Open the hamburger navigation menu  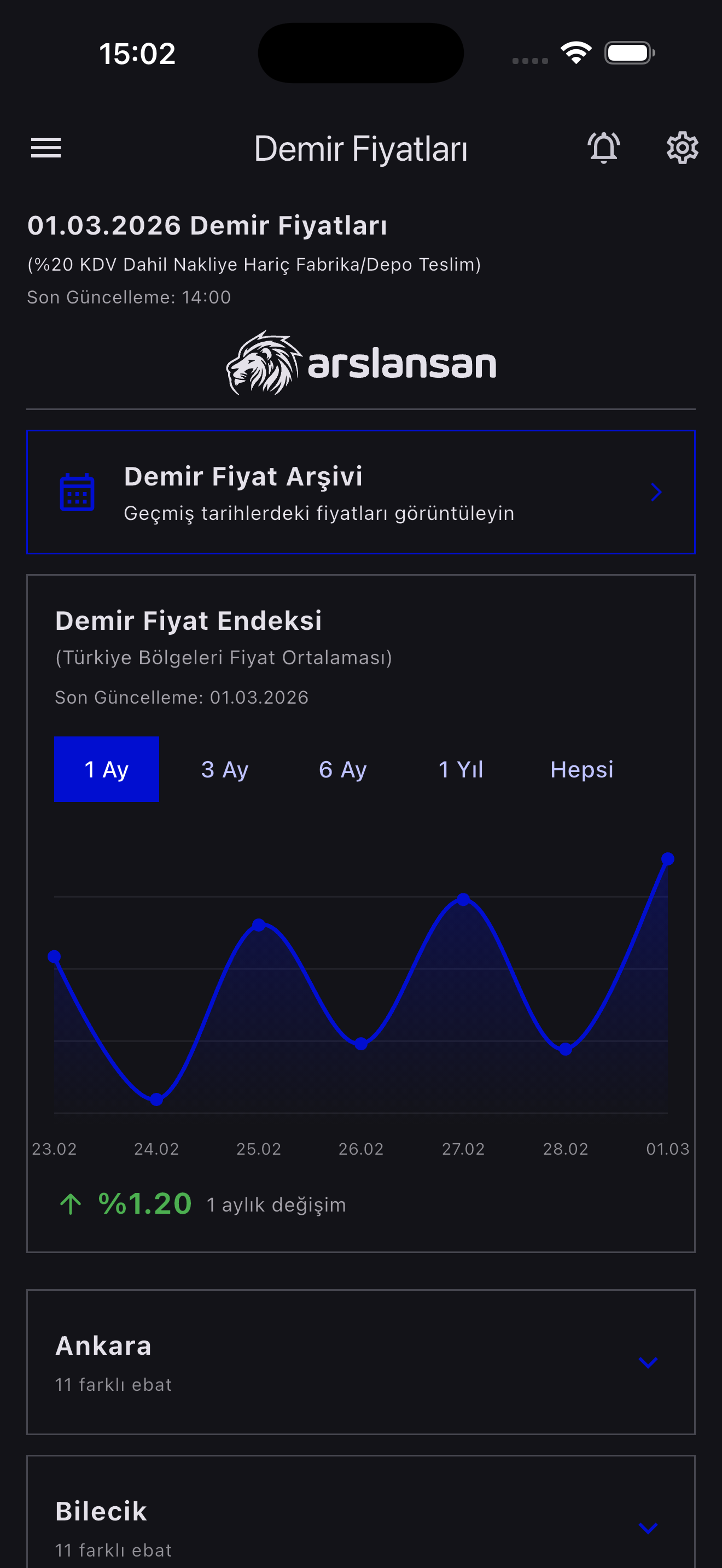[45, 147]
